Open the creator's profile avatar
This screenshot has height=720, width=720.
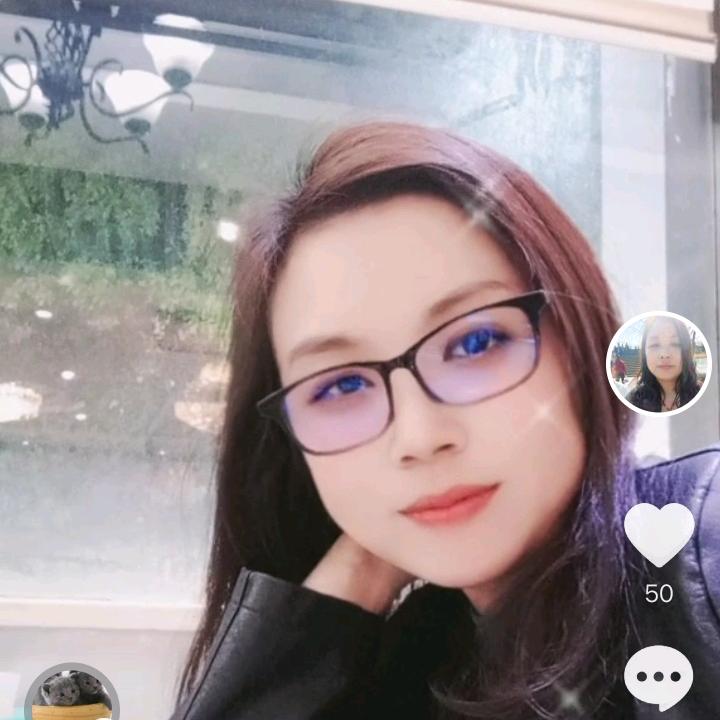pyautogui.click(x=658, y=364)
